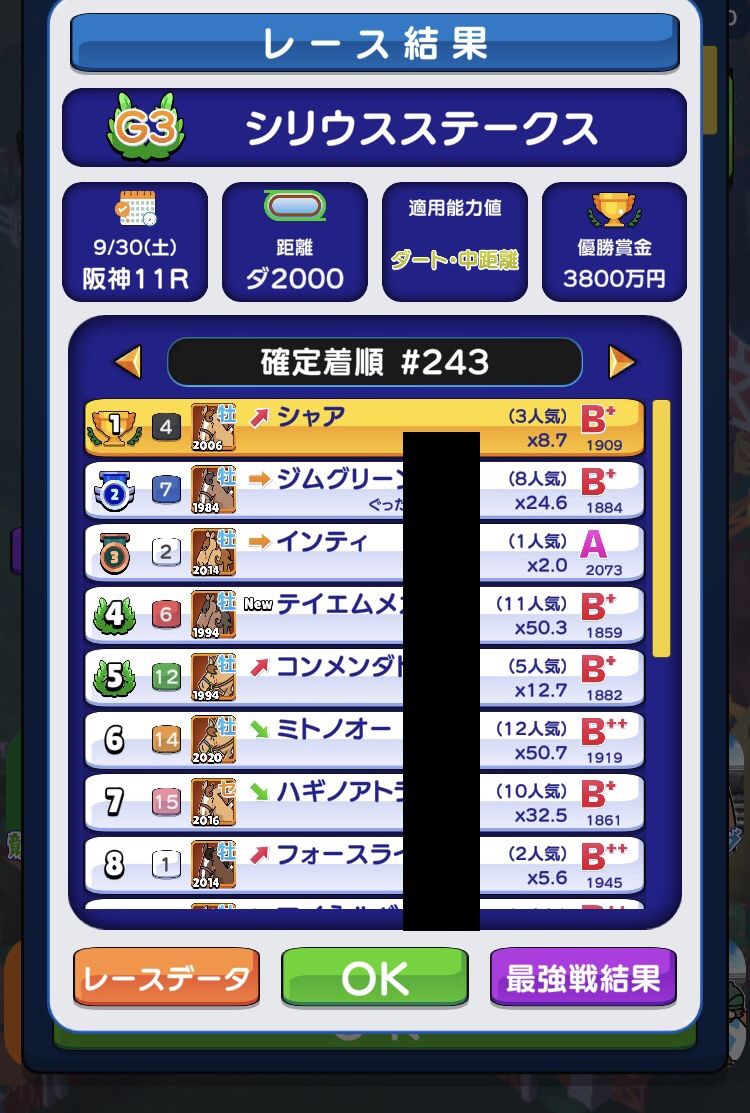Select the second-place ジムグリーン row
Image resolution: width=750 pixels, height=1113 pixels.
[x=364, y=490]
